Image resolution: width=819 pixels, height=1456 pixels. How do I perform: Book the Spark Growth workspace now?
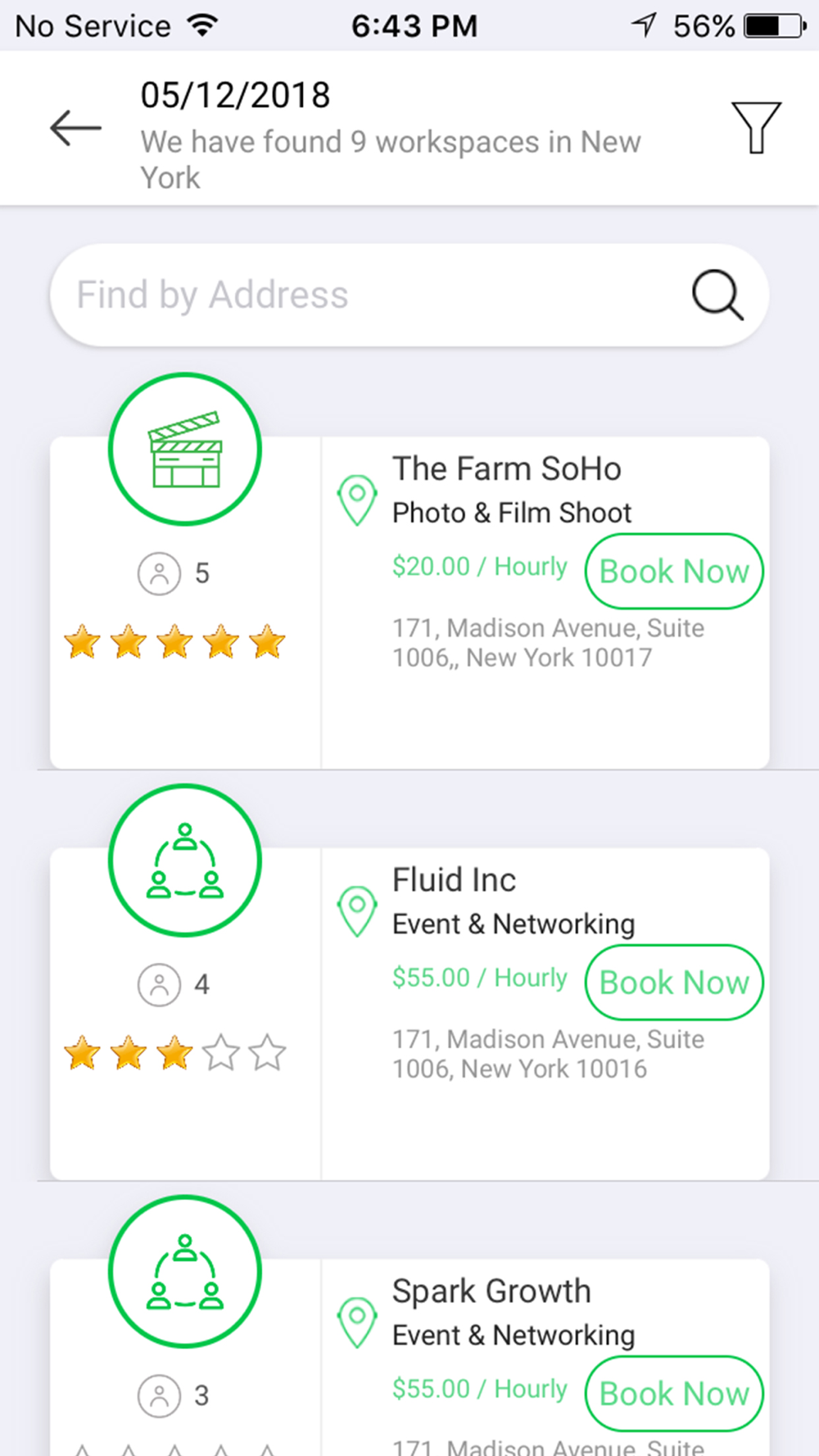point(674,1394)
